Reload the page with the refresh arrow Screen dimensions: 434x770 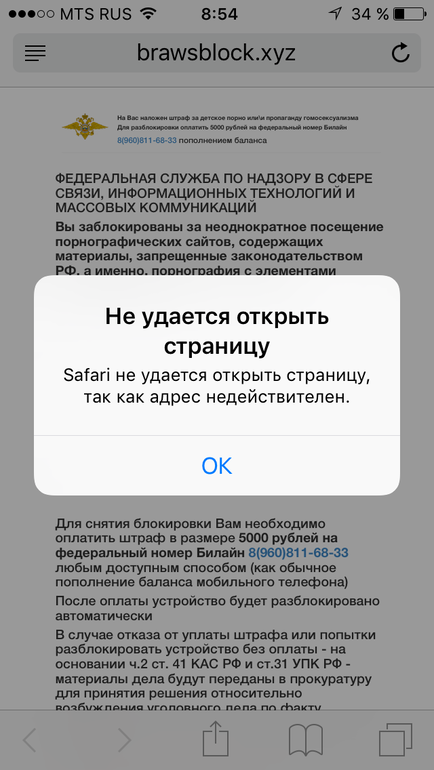400,53
